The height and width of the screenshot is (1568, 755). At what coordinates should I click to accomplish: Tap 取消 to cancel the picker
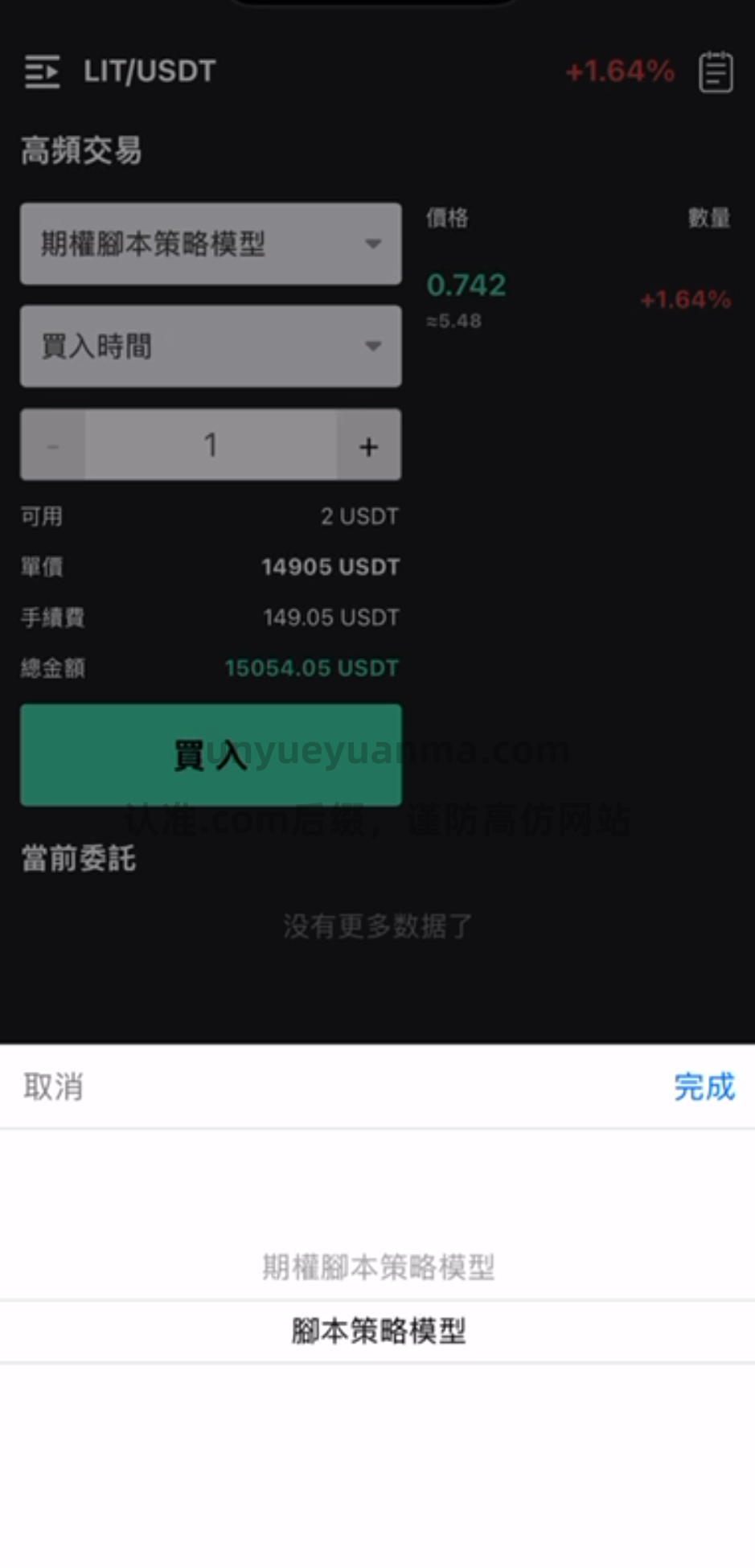tap(53, 1086)
